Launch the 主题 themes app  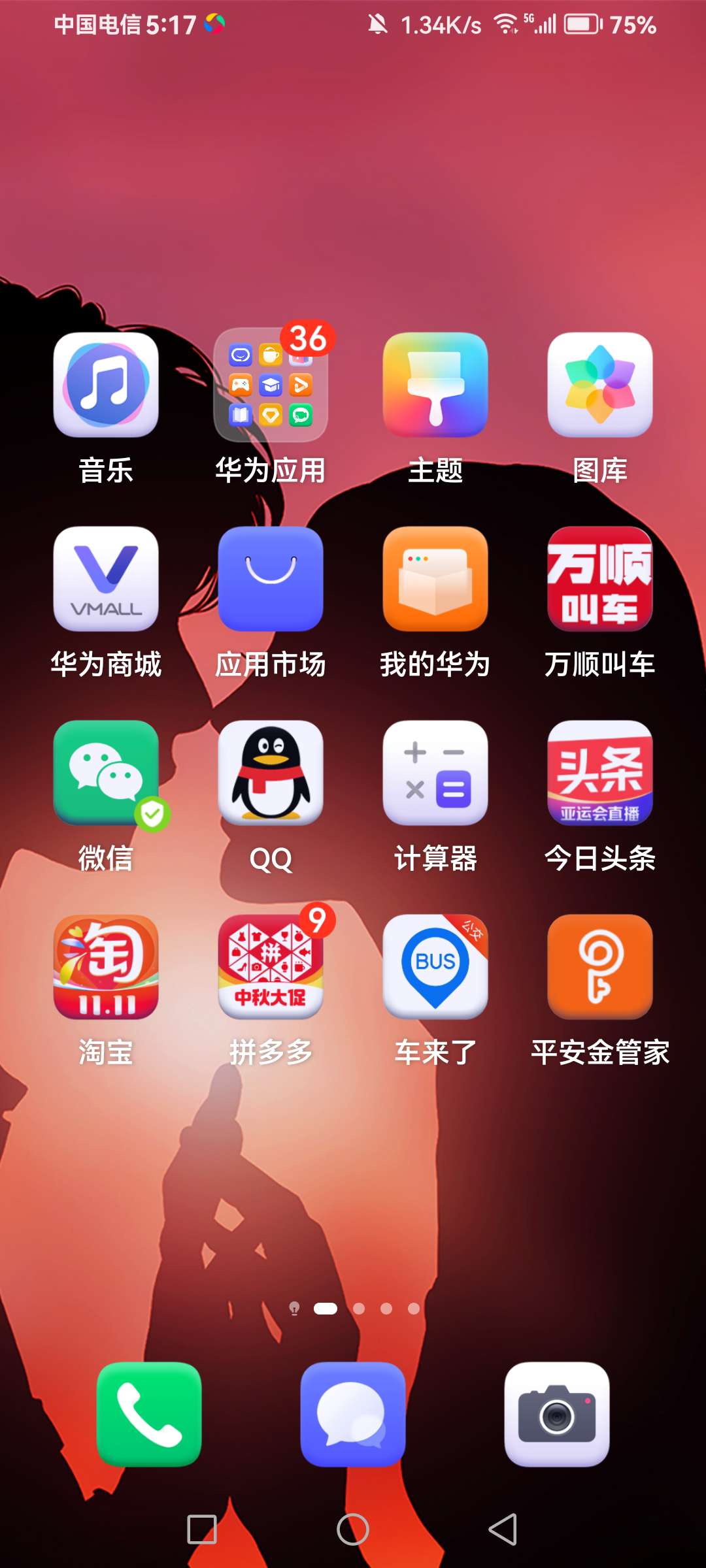pos(435,385)
